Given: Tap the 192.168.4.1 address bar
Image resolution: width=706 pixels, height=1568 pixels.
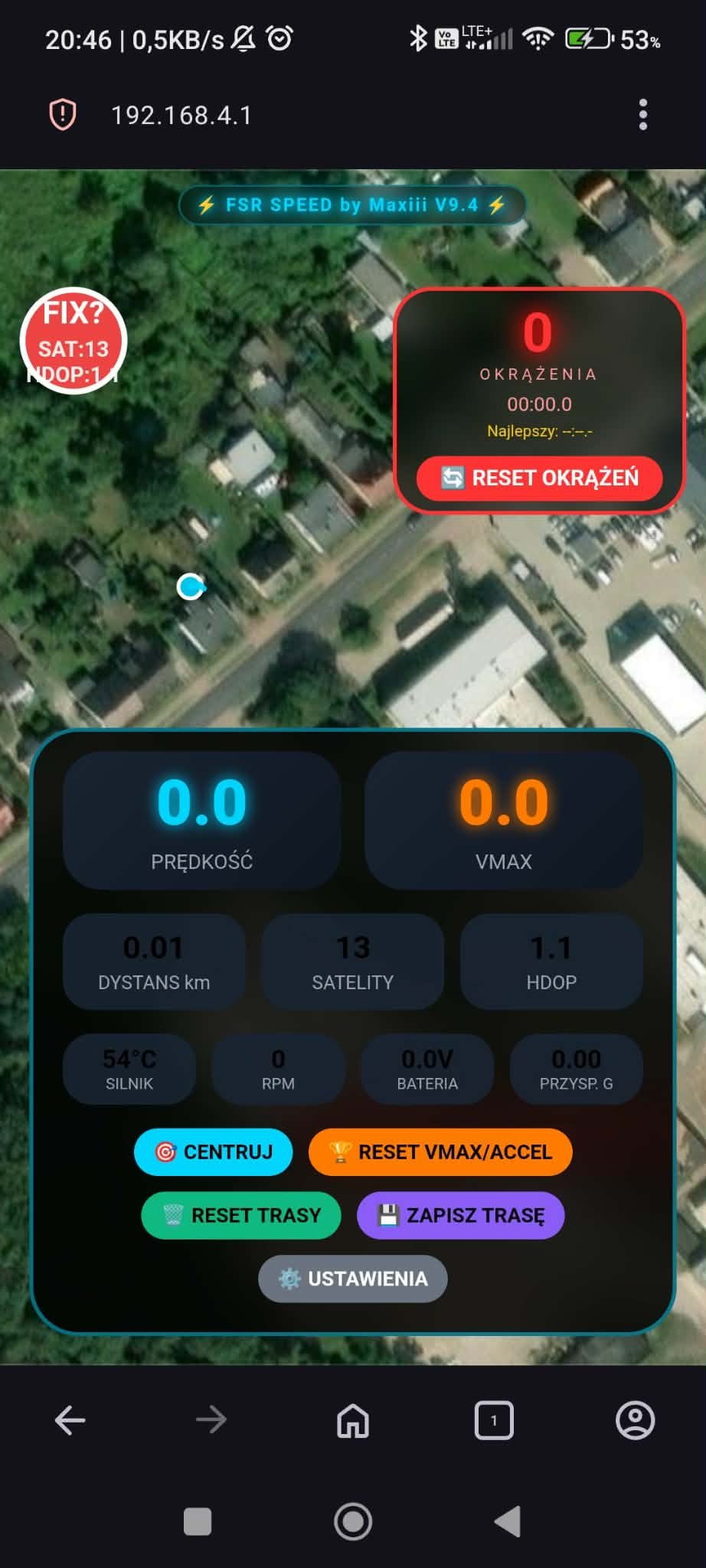Looking at the screenshot, I should tap(181, 115).
